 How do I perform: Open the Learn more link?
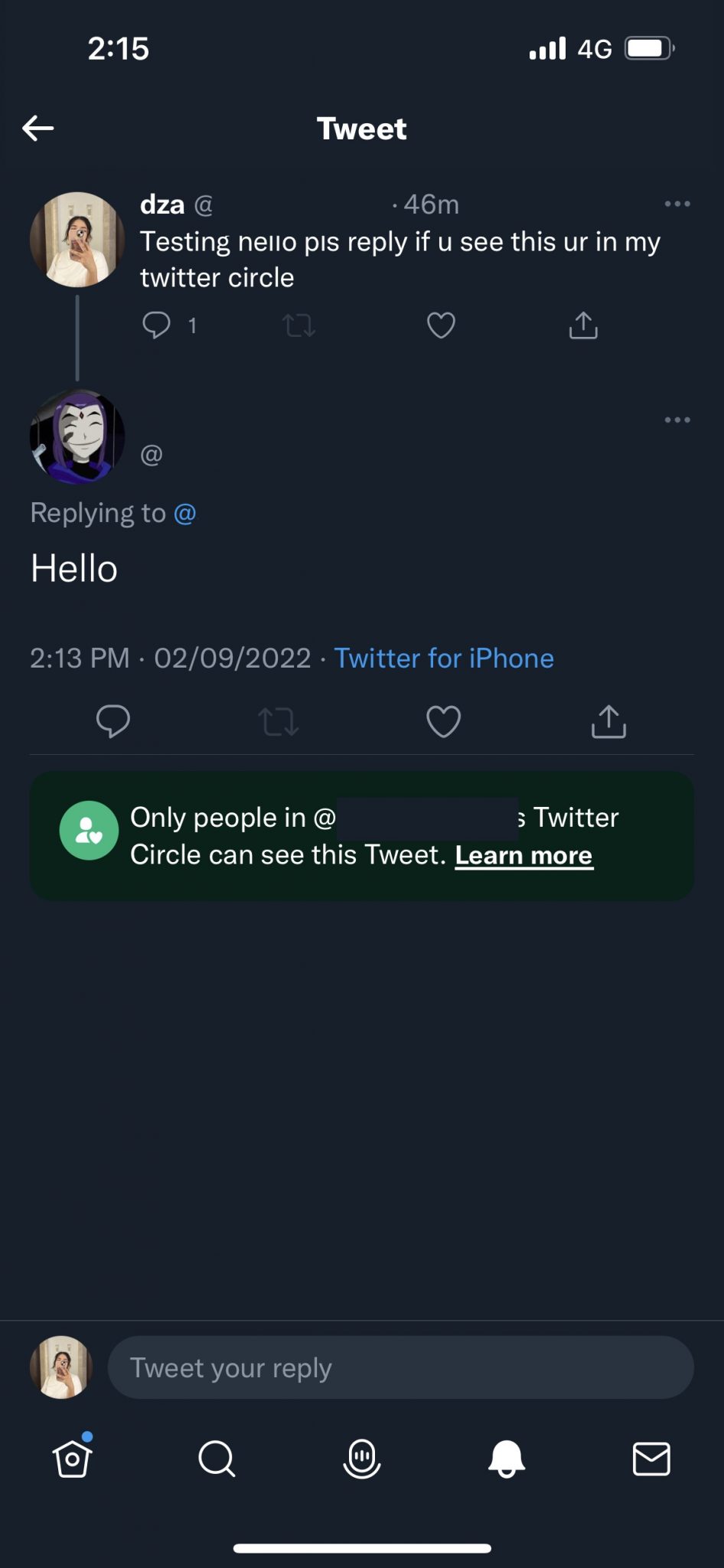[523, 854]
